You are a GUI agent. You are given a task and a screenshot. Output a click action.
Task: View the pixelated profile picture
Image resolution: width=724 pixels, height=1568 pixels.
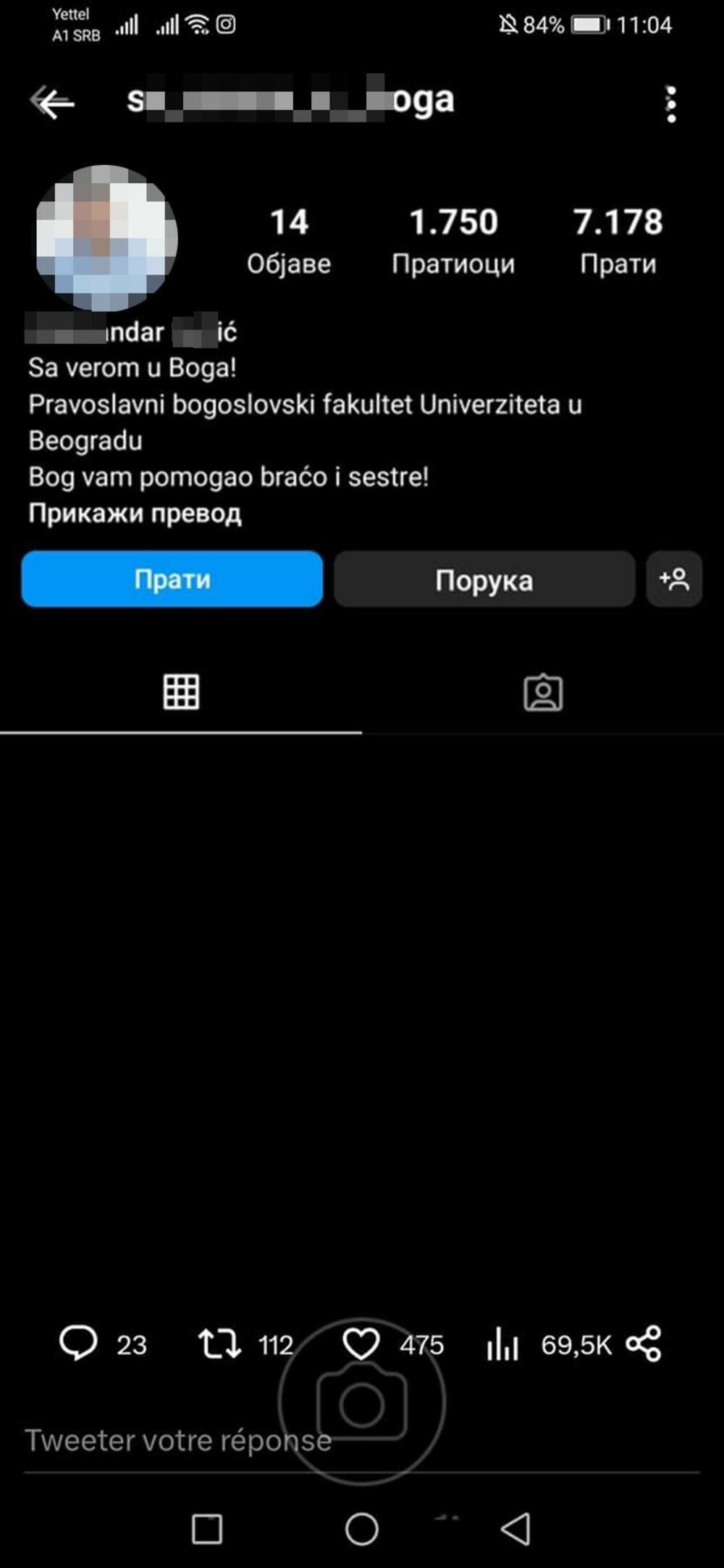(106, 238)
